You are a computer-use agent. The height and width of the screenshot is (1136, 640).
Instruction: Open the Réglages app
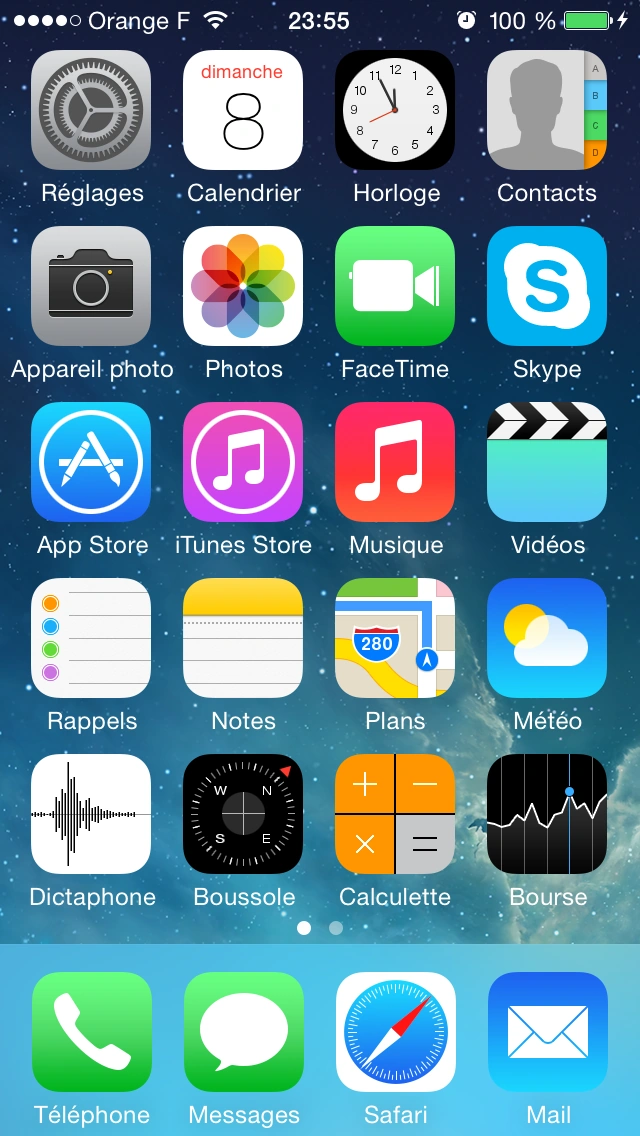coord(91,110)
